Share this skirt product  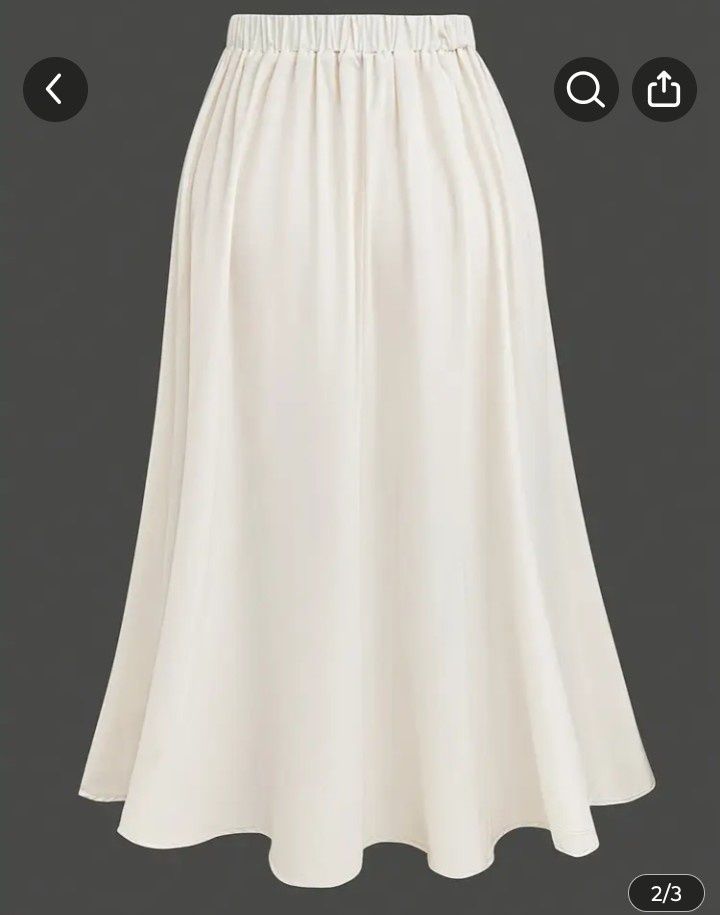(663, 90)
